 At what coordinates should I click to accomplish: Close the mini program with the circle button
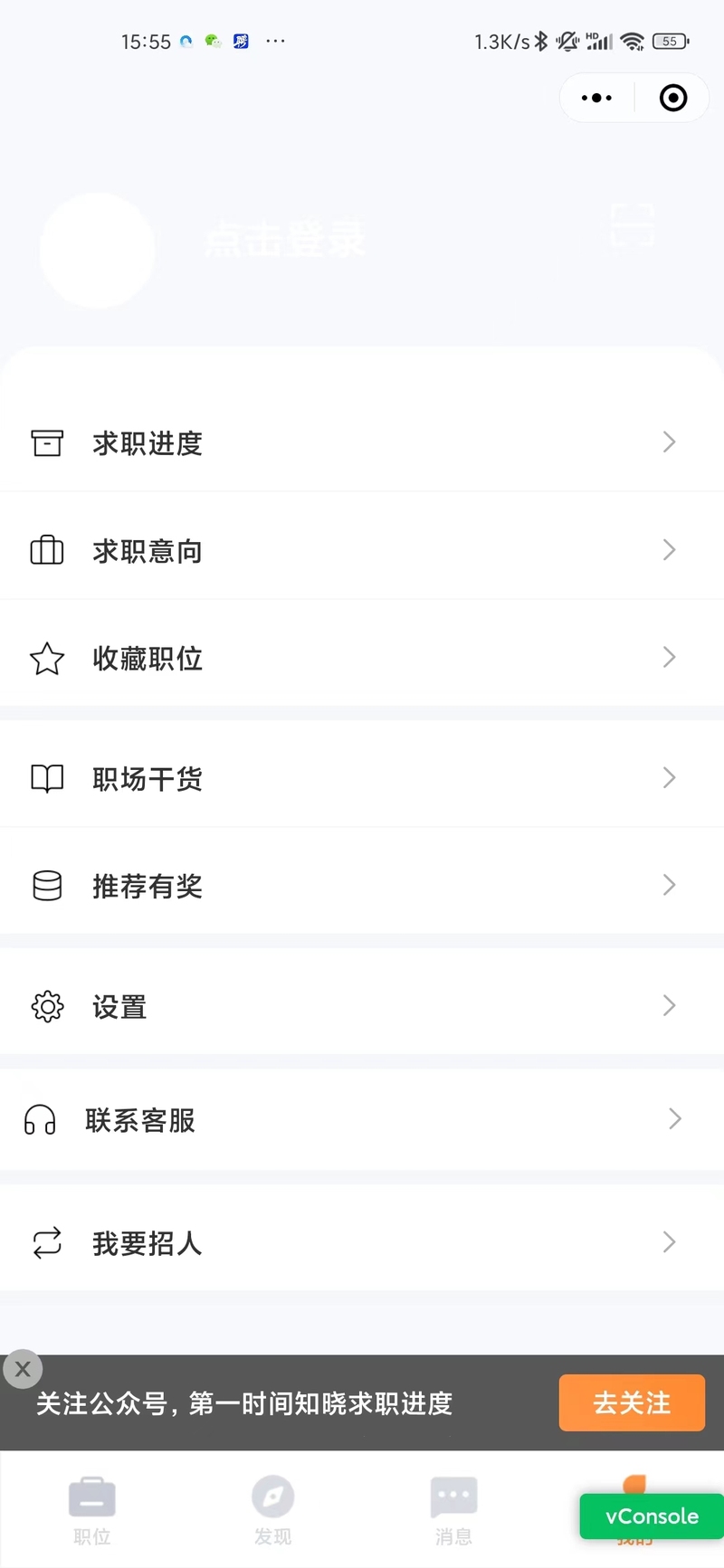(673, 98)
